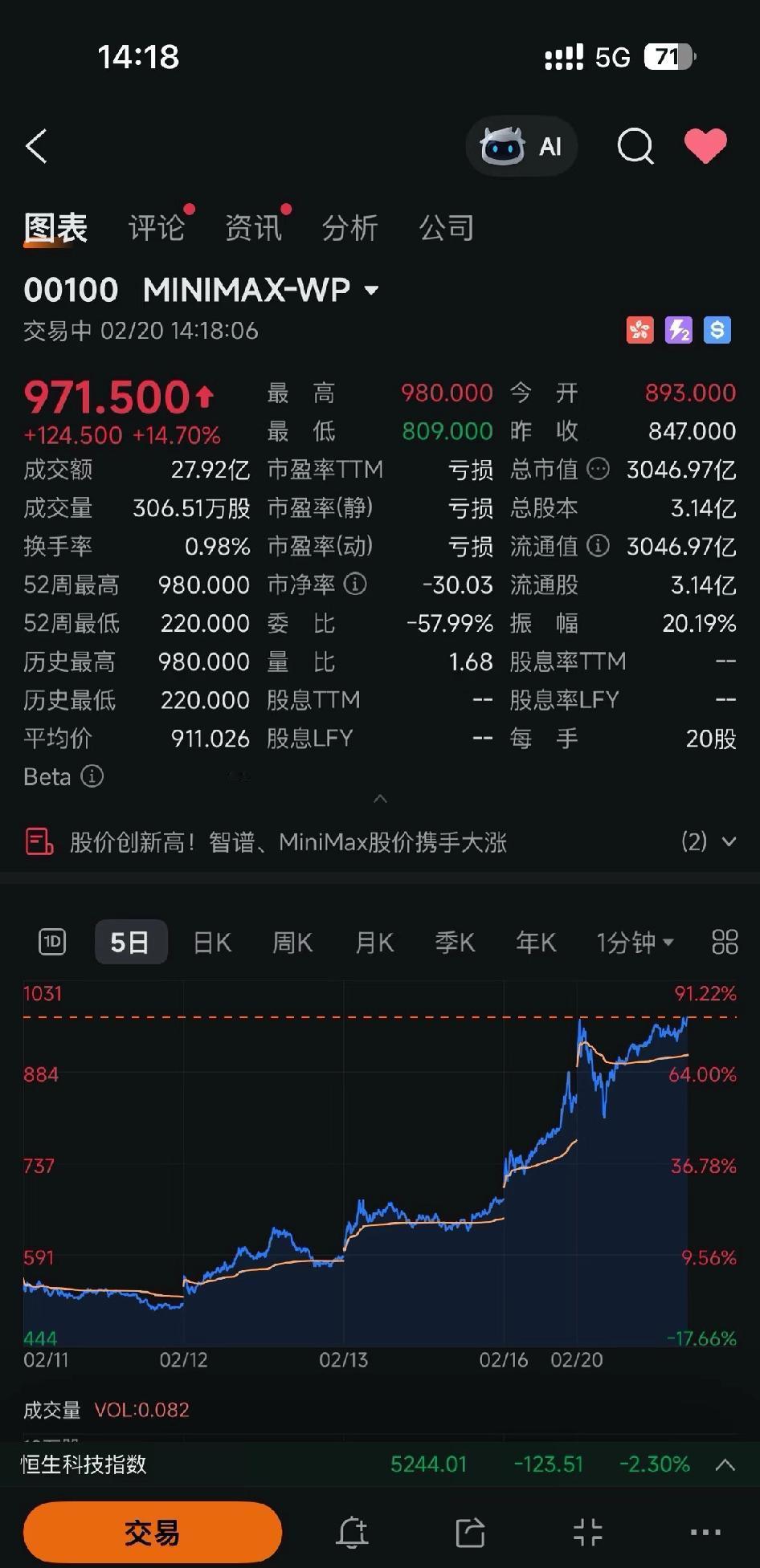Image resolution: width=760 pixels, height=1568 pixels.
Task: Show the 周K chart
Action: click(x=292, y=942)
